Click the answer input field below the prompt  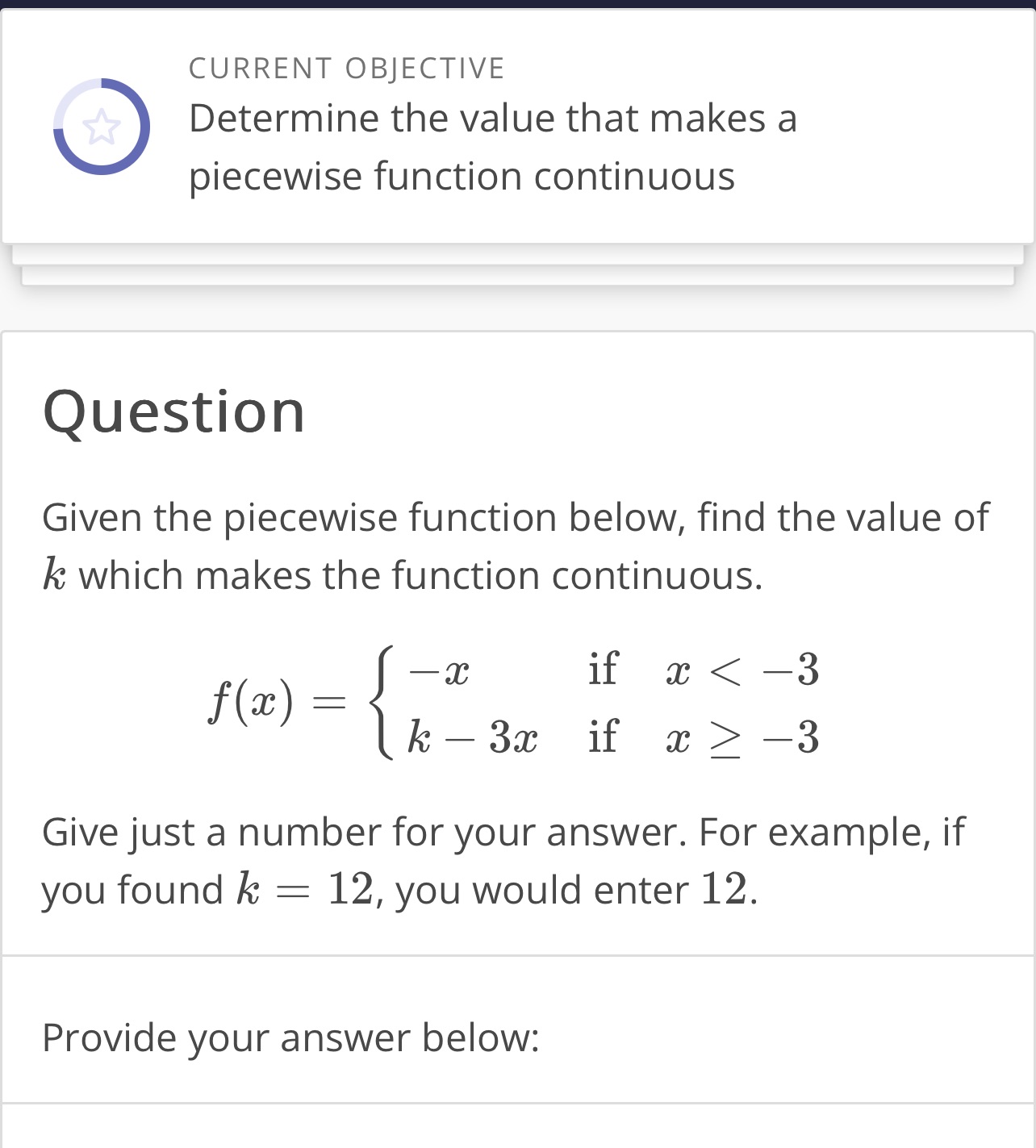518,1129
